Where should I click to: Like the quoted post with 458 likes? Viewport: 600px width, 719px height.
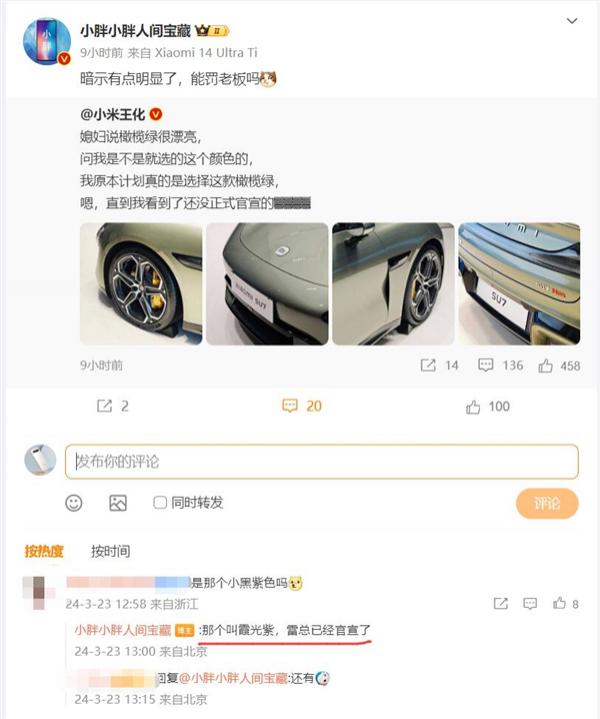558,366
